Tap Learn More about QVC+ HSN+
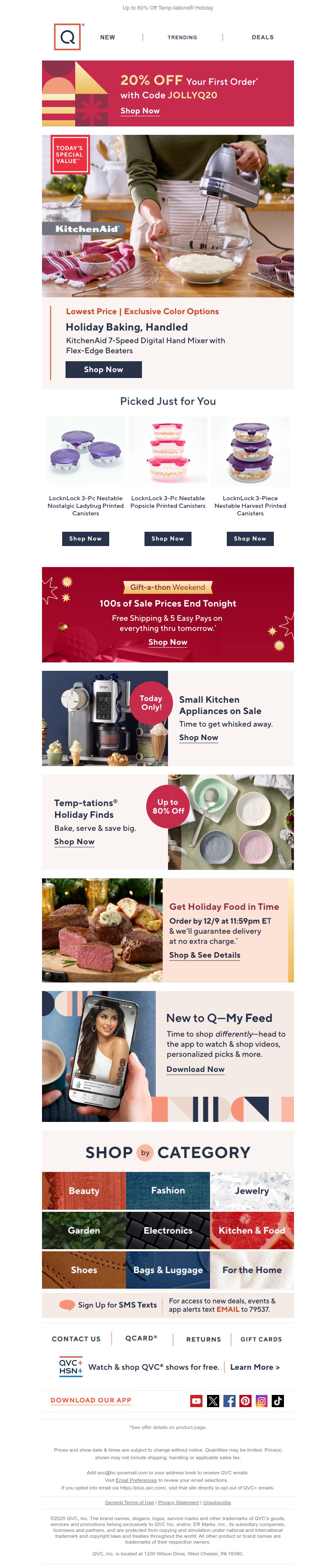The image size is (336, 1568). pos(255,1367)
